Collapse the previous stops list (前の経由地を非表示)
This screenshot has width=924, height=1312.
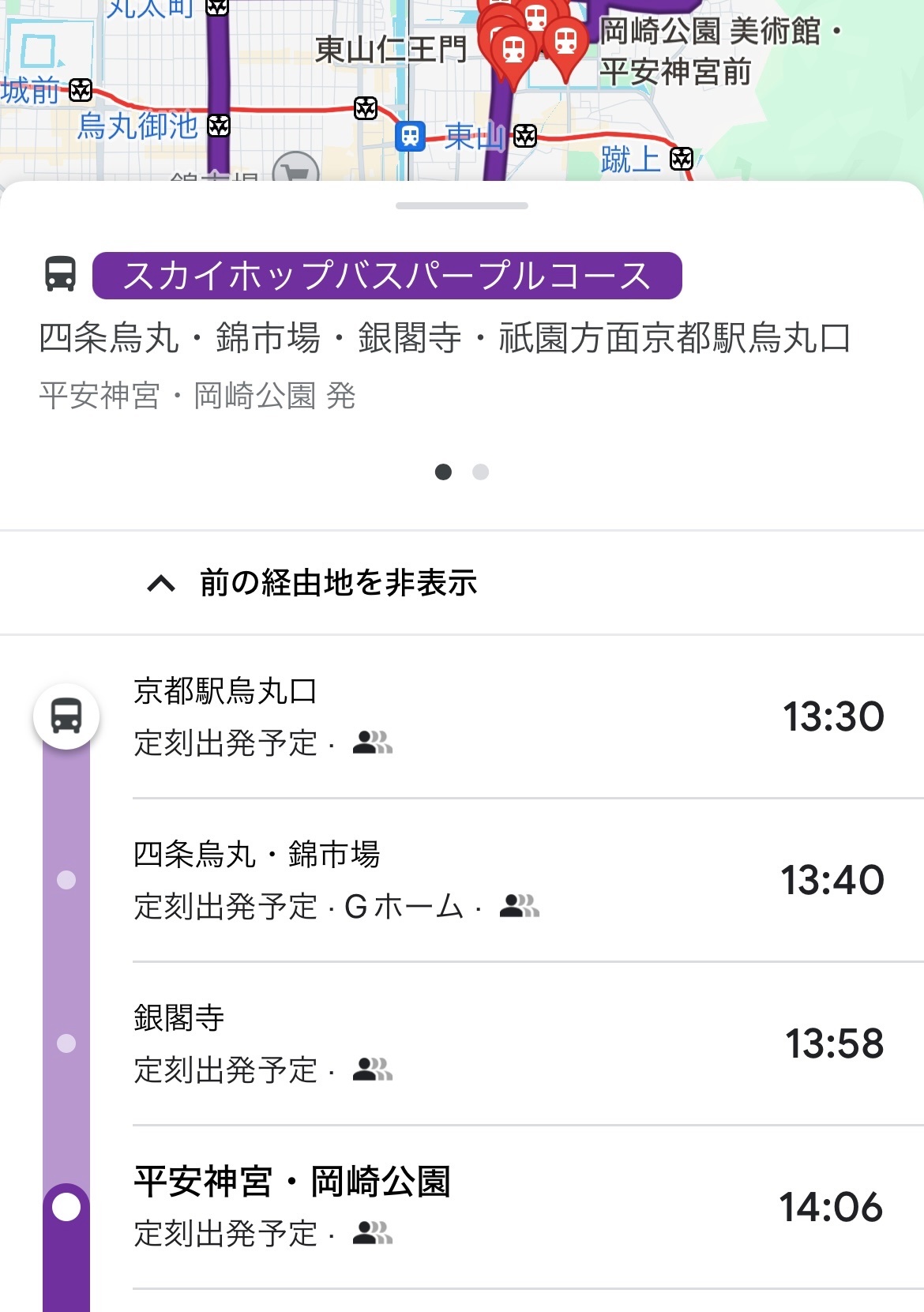point(313,583)
